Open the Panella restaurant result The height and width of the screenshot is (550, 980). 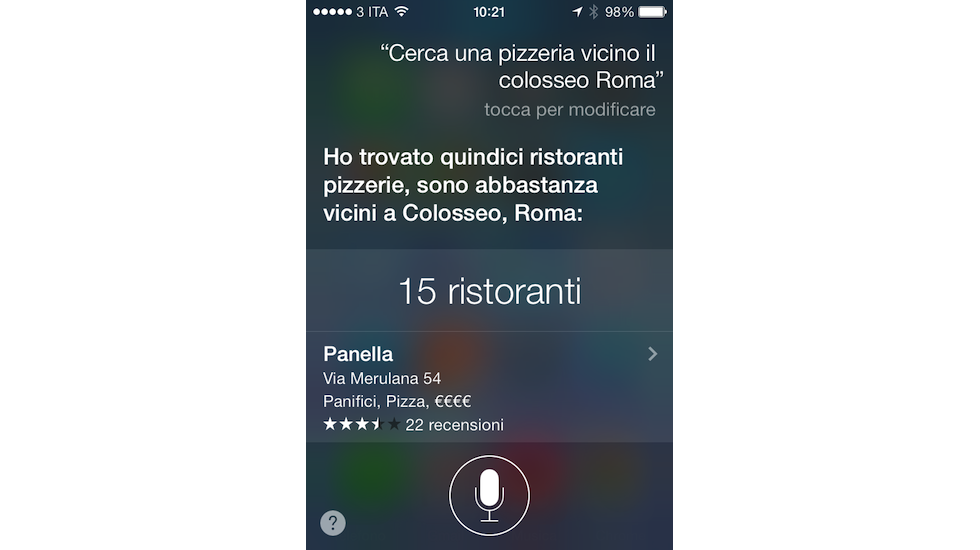coord(489,388)
